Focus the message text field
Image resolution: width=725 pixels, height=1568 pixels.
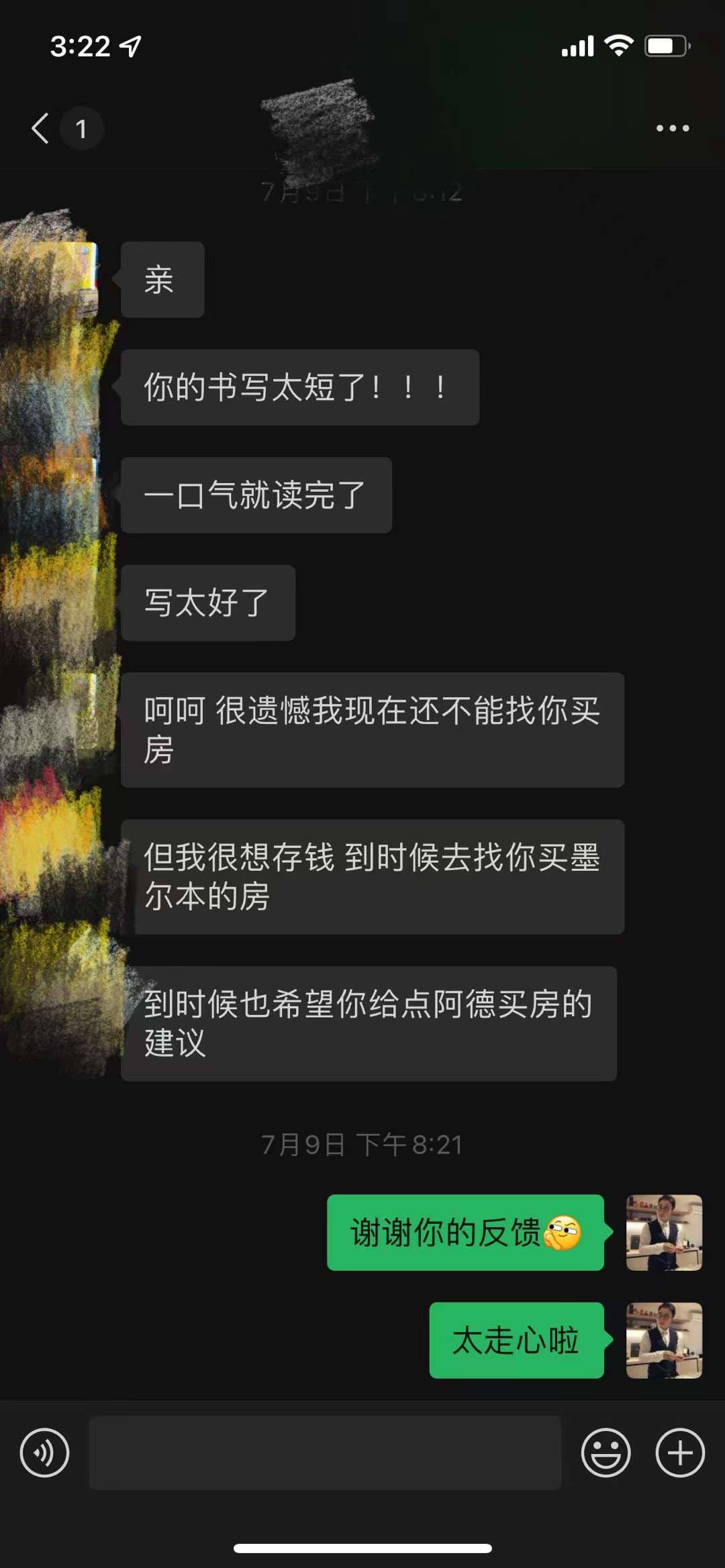(325, 1453)
